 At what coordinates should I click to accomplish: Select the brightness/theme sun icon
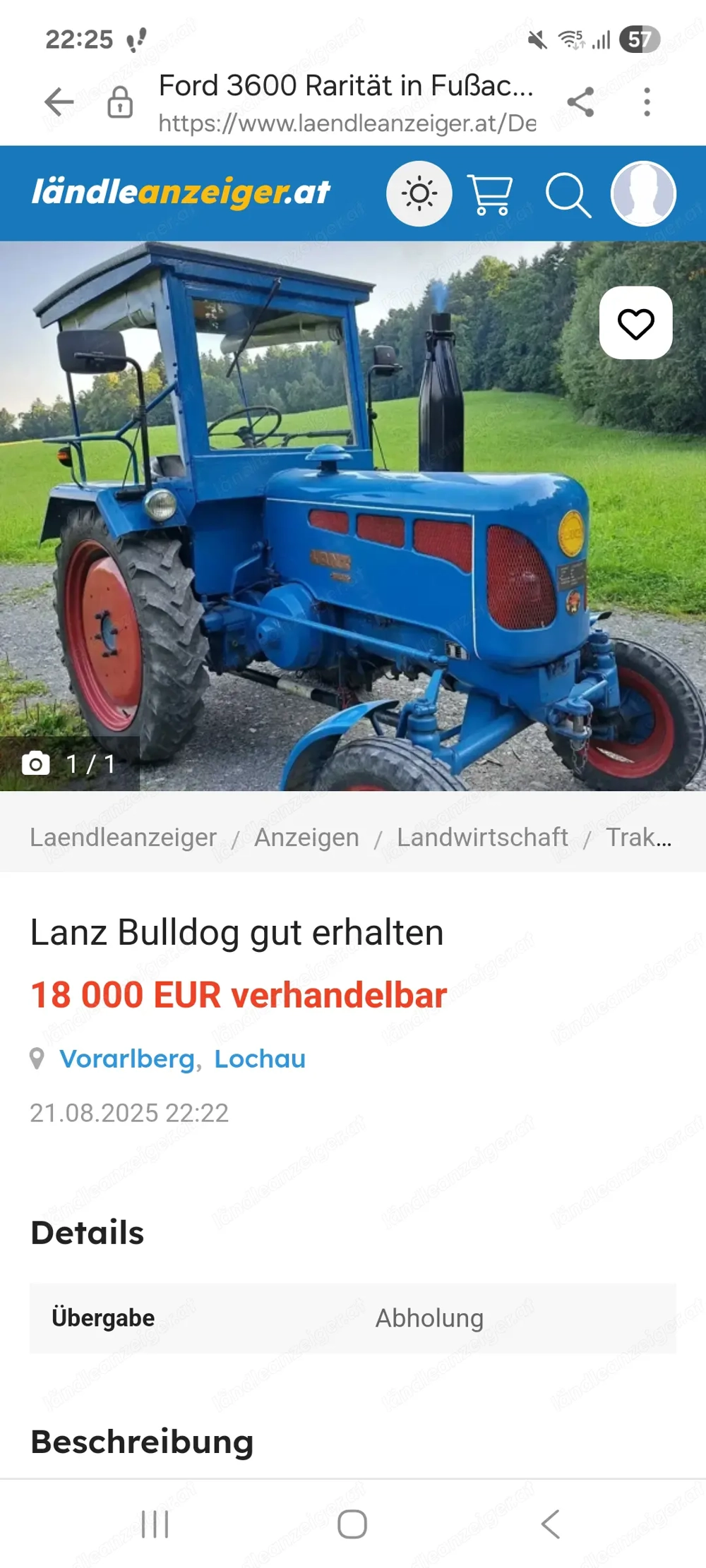click(419, 193)
